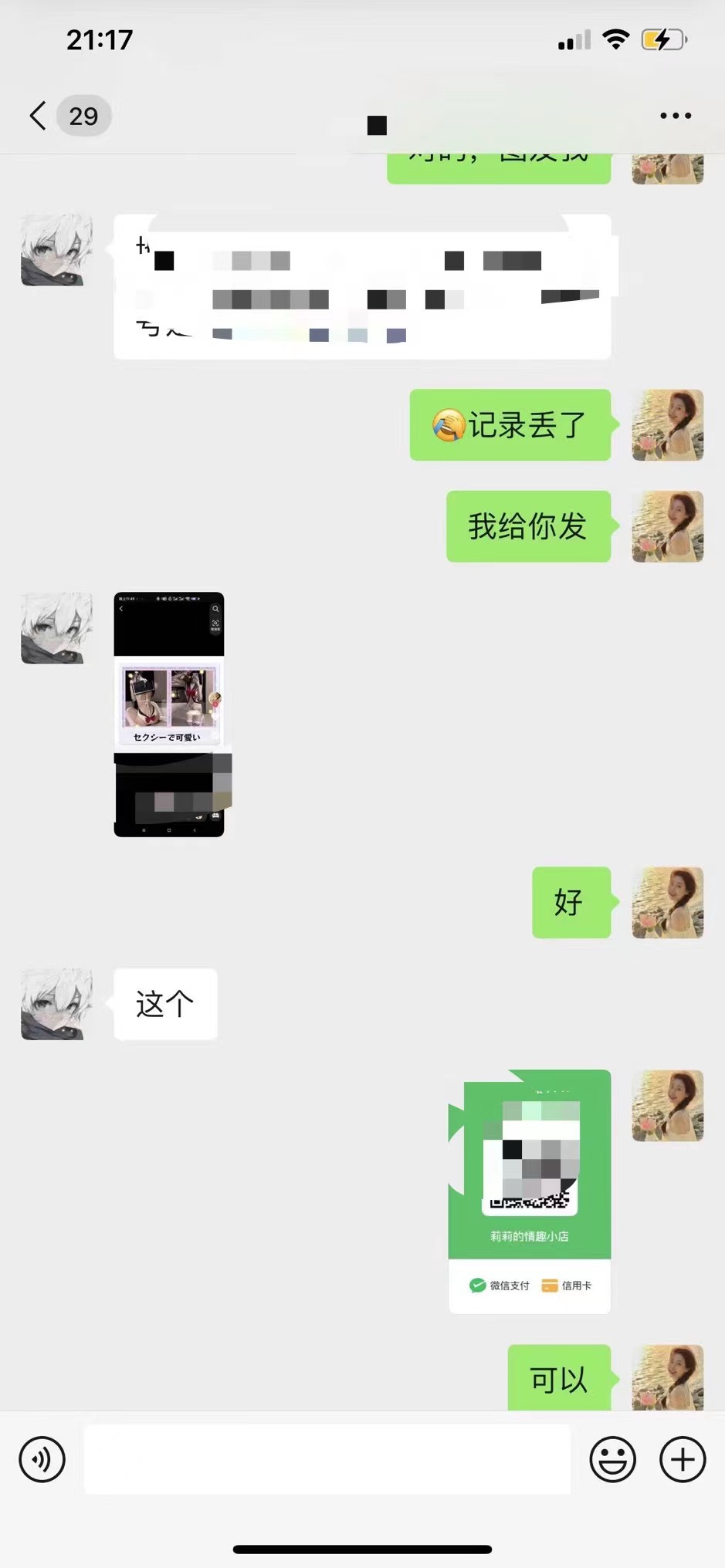Image resolution: width=725 pixels, height=1568 pixels.
Task: Focus the message text field
Action: tap(327, 1459)
